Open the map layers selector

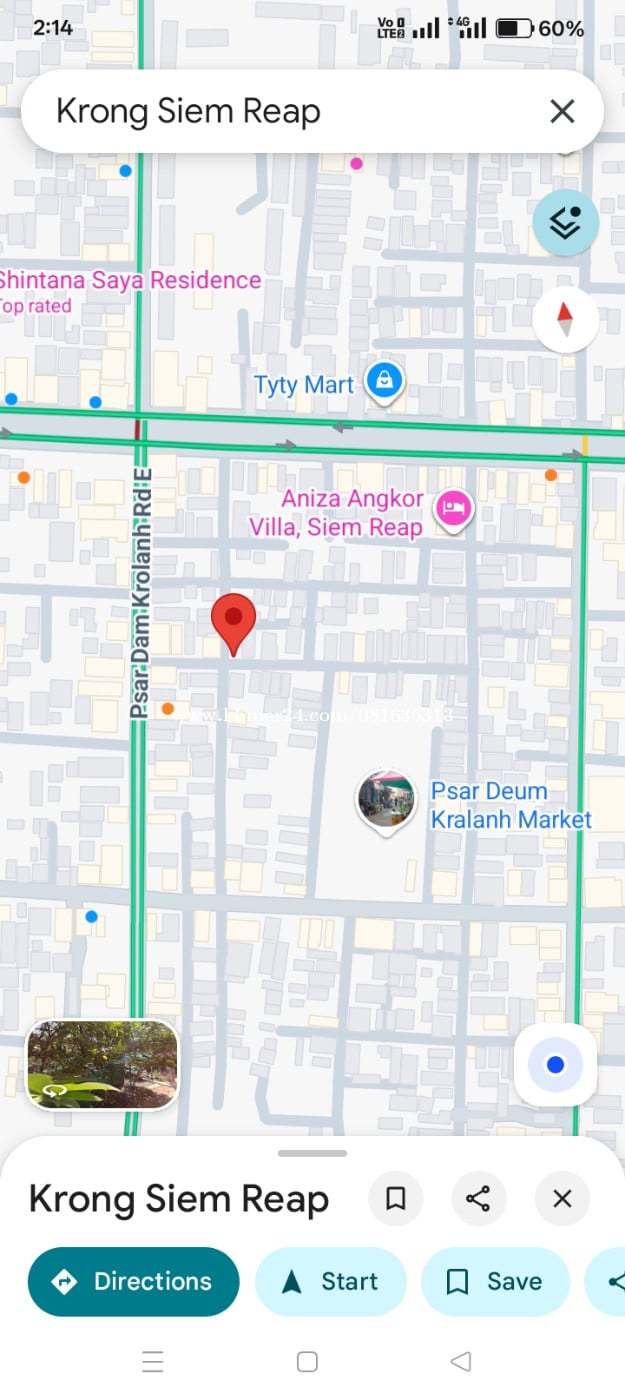pyautogui.click(x=565, y=223)
